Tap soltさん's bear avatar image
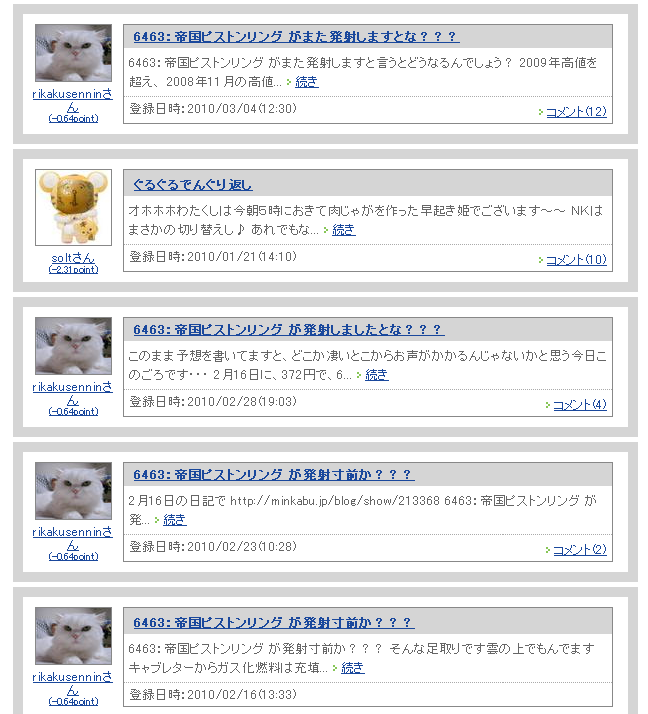 [73, 207]
